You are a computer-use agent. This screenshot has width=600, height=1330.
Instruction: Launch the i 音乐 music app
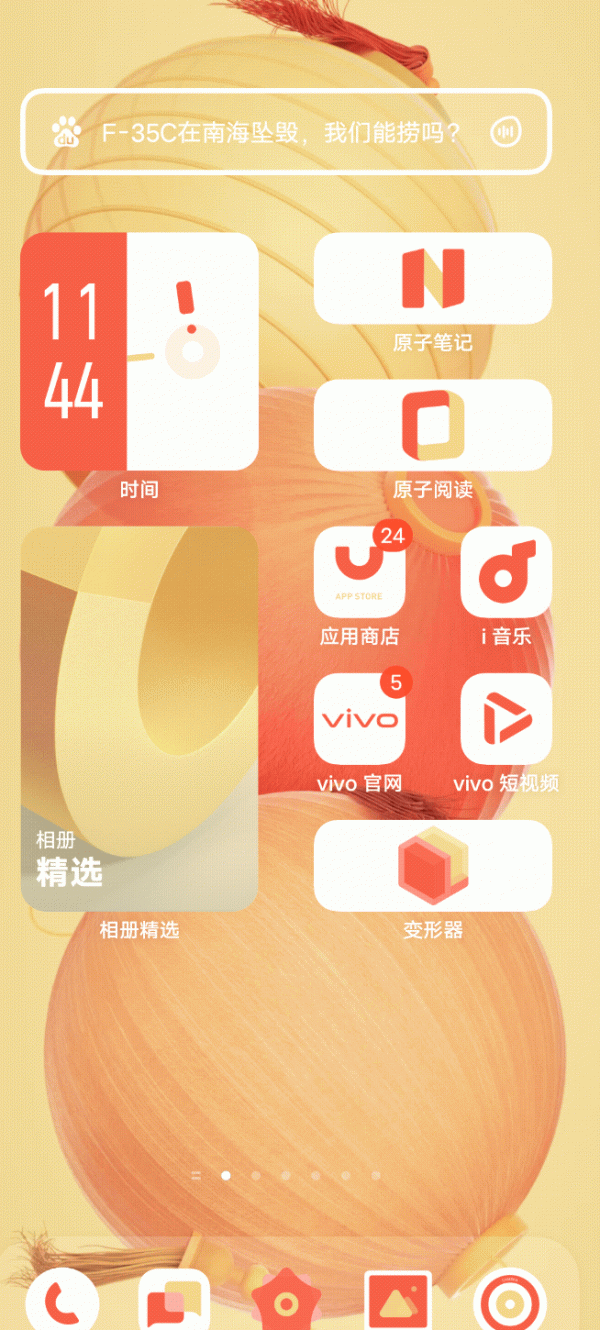506,572
